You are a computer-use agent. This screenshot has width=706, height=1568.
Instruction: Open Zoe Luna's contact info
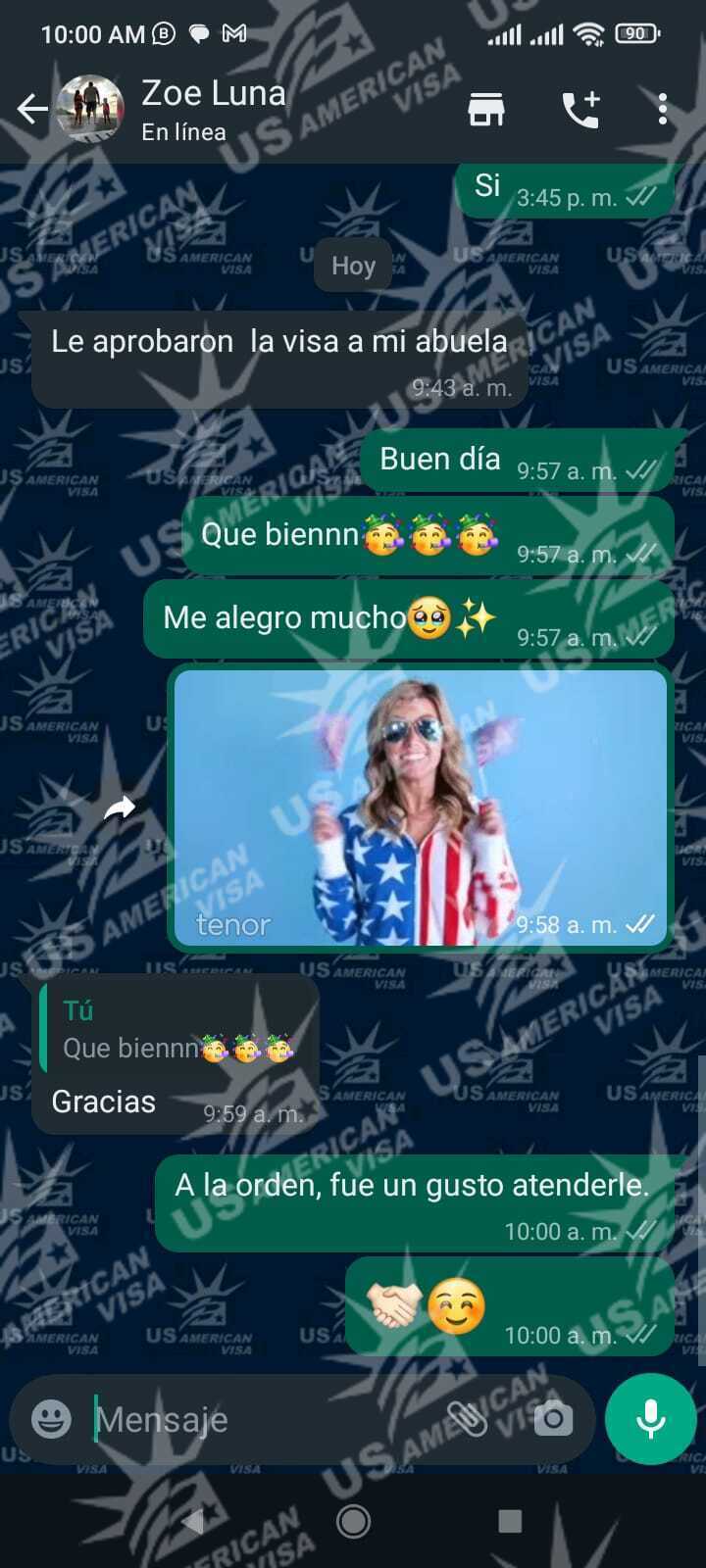point(214,108)
